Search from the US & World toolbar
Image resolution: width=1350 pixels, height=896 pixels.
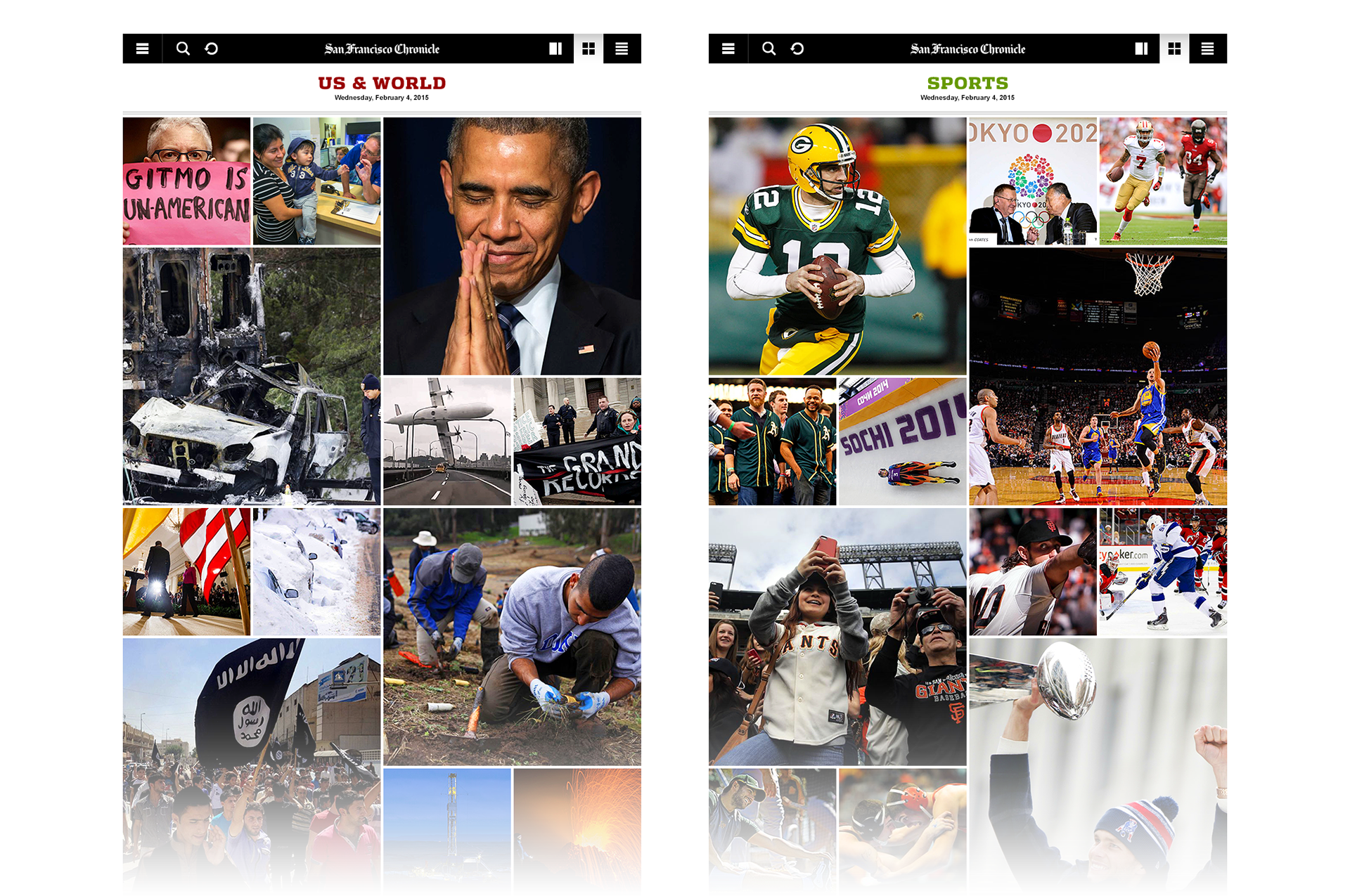pos(183,48)
